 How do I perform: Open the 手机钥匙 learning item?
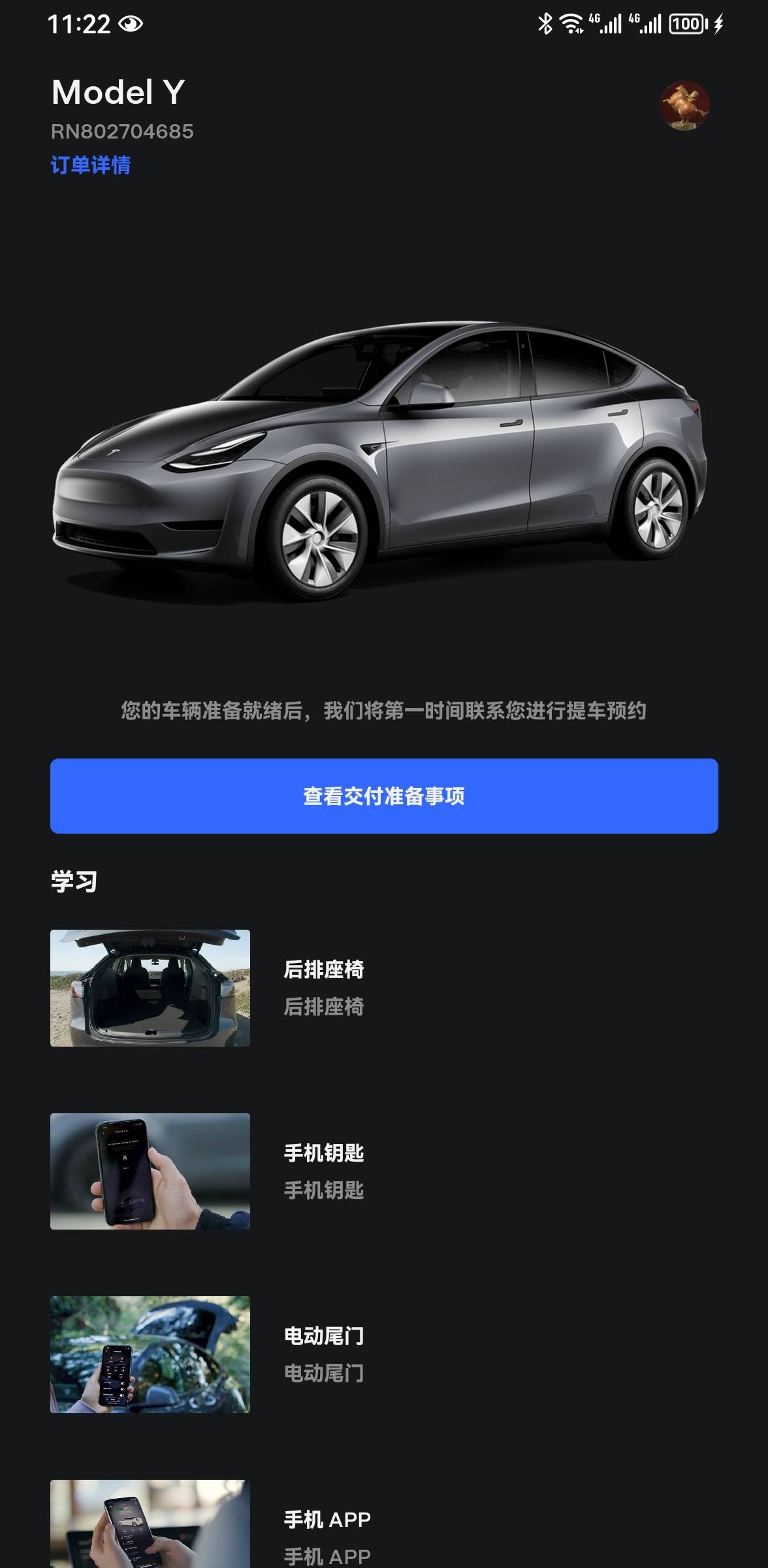pos(325,1154)
